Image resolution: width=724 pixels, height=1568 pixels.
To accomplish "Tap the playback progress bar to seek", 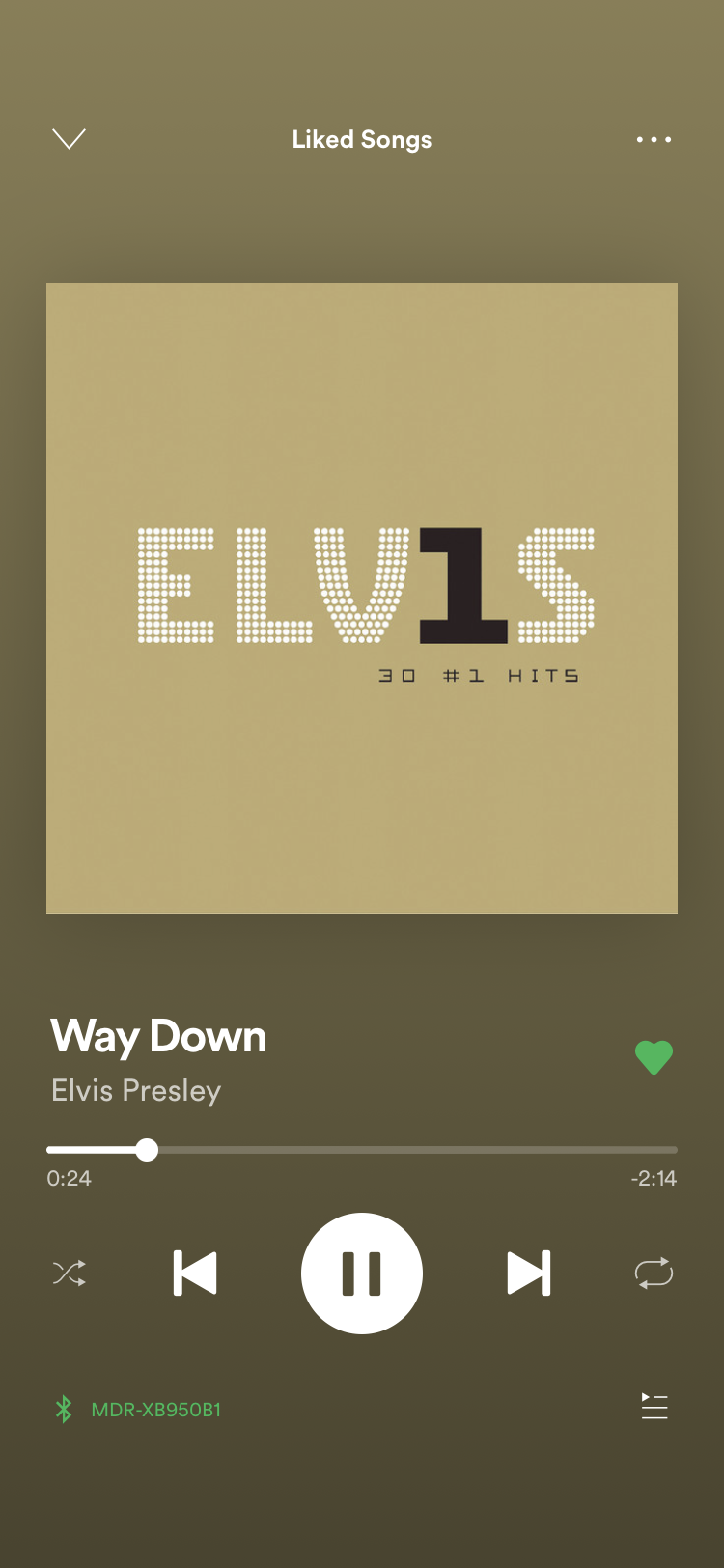I will pos(362,1150).
